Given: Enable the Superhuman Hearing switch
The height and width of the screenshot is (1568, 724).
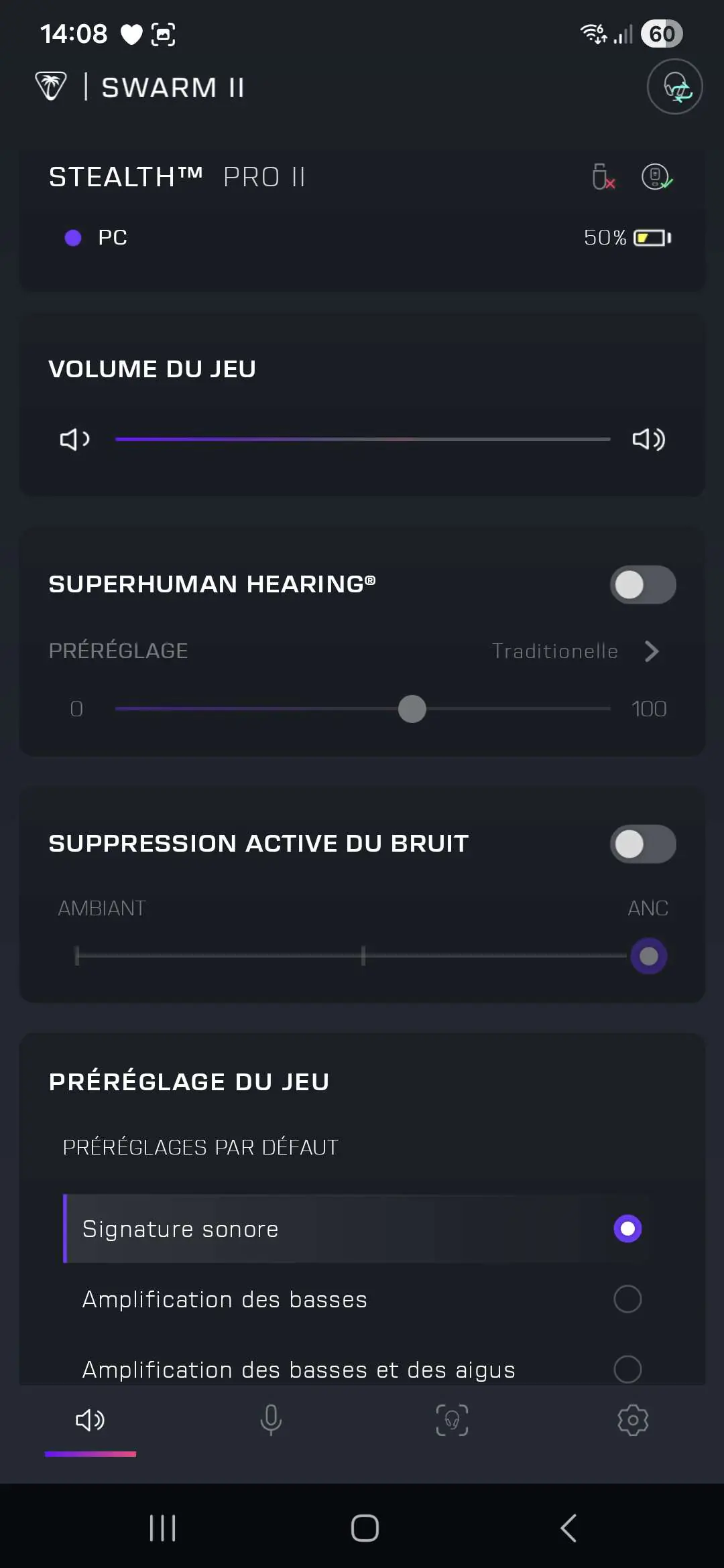Looking at the screenshot, I should [643, 584].
